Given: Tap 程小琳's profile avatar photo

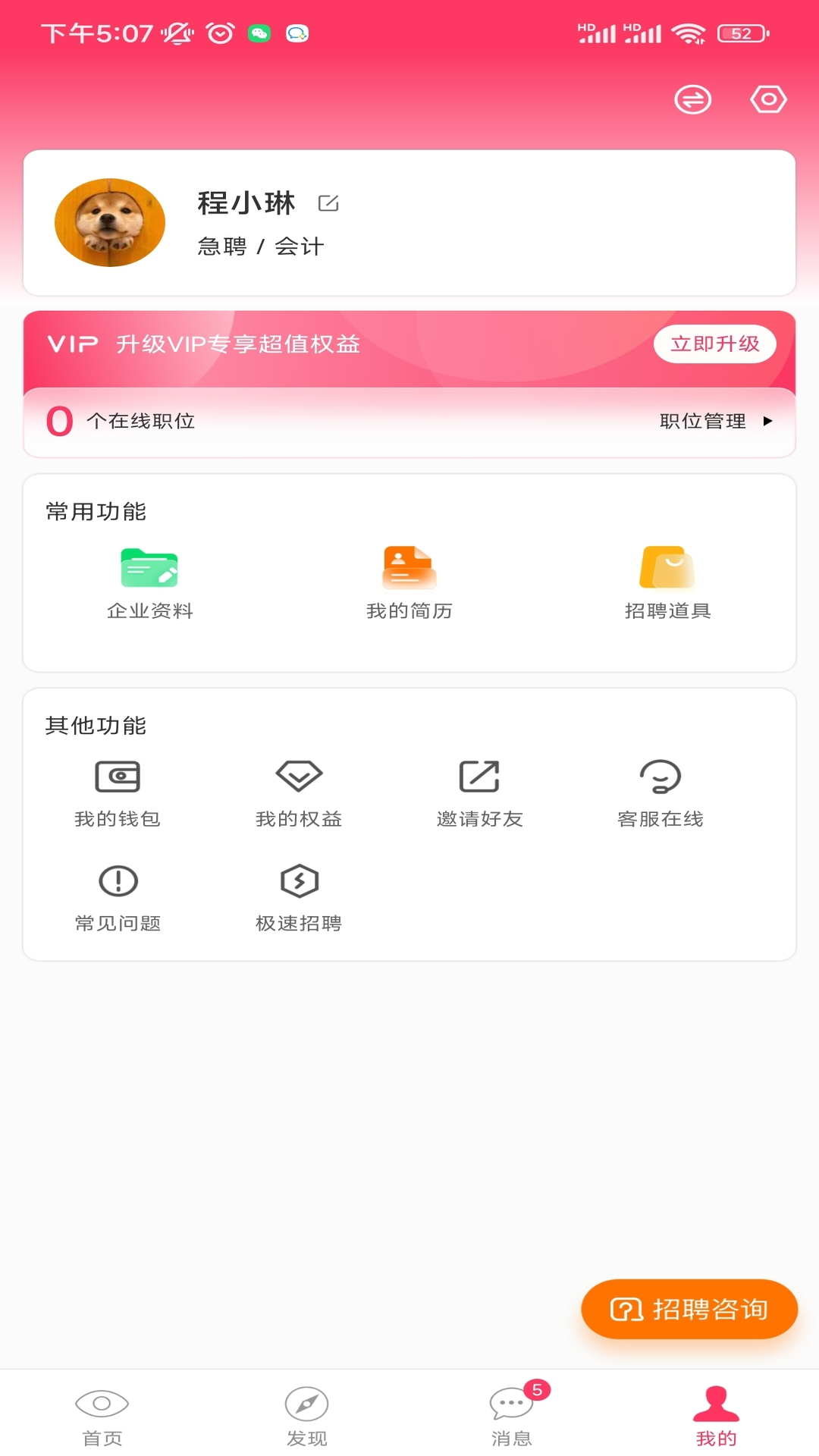Looking at the screenshot, I should (110, 222).
